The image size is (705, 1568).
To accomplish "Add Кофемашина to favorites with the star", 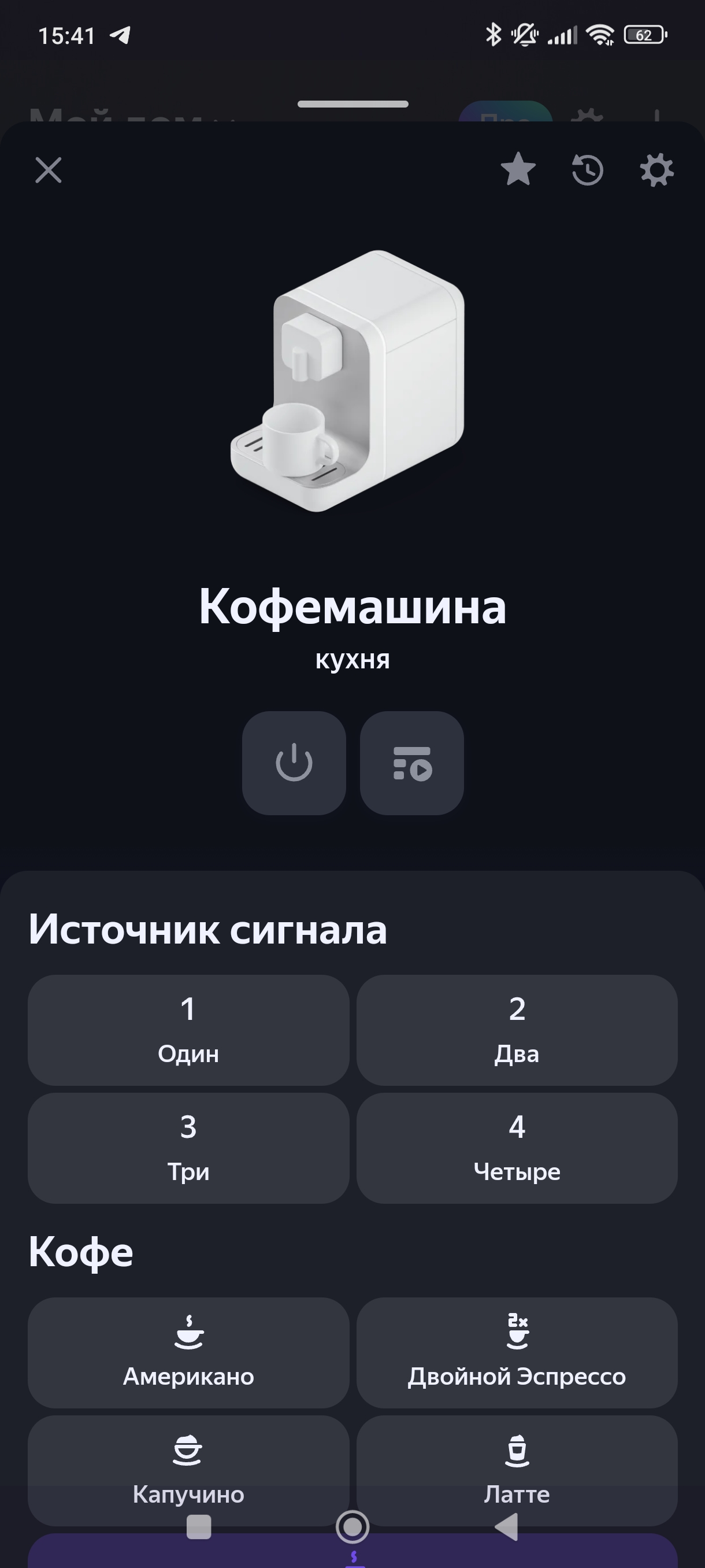I will point(518,169).
